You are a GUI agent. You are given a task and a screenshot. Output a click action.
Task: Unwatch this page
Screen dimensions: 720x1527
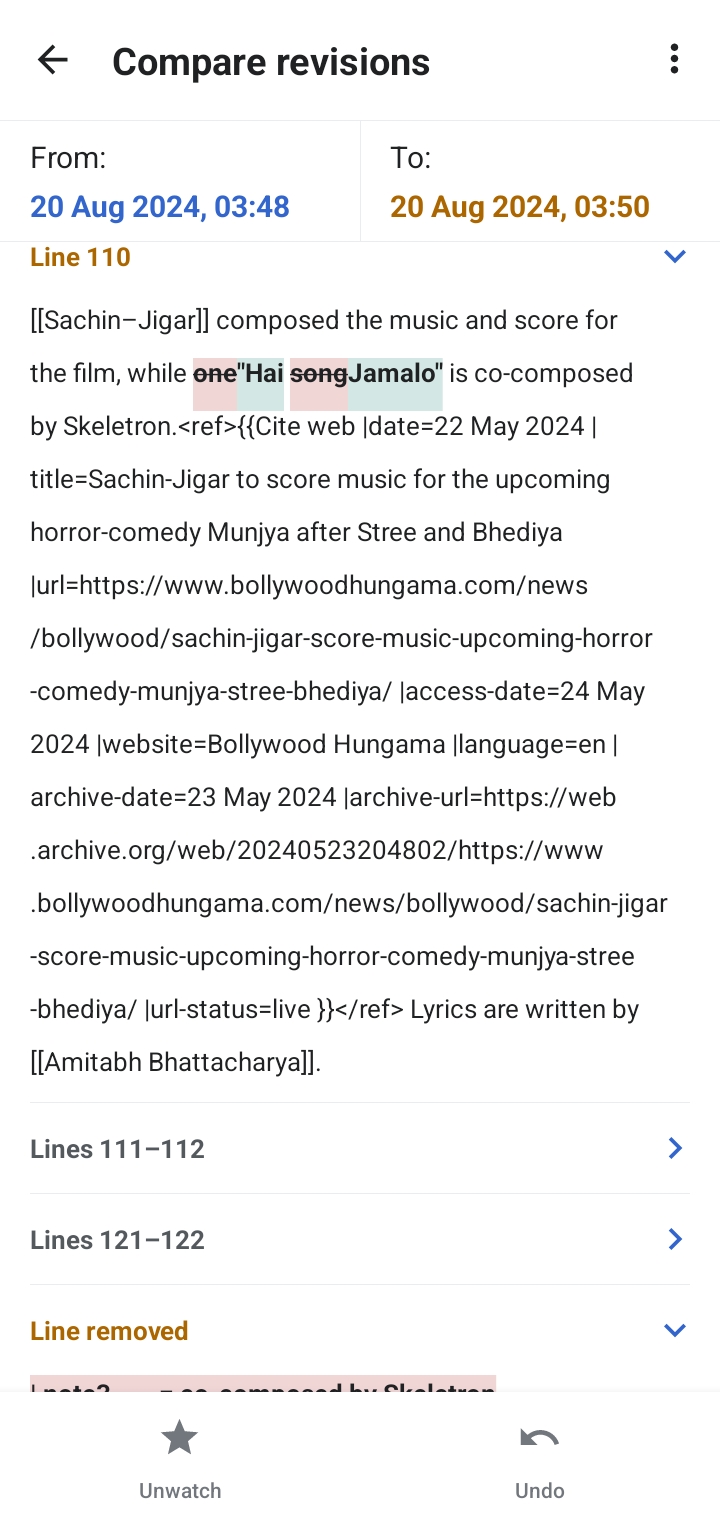point(180,1460)
